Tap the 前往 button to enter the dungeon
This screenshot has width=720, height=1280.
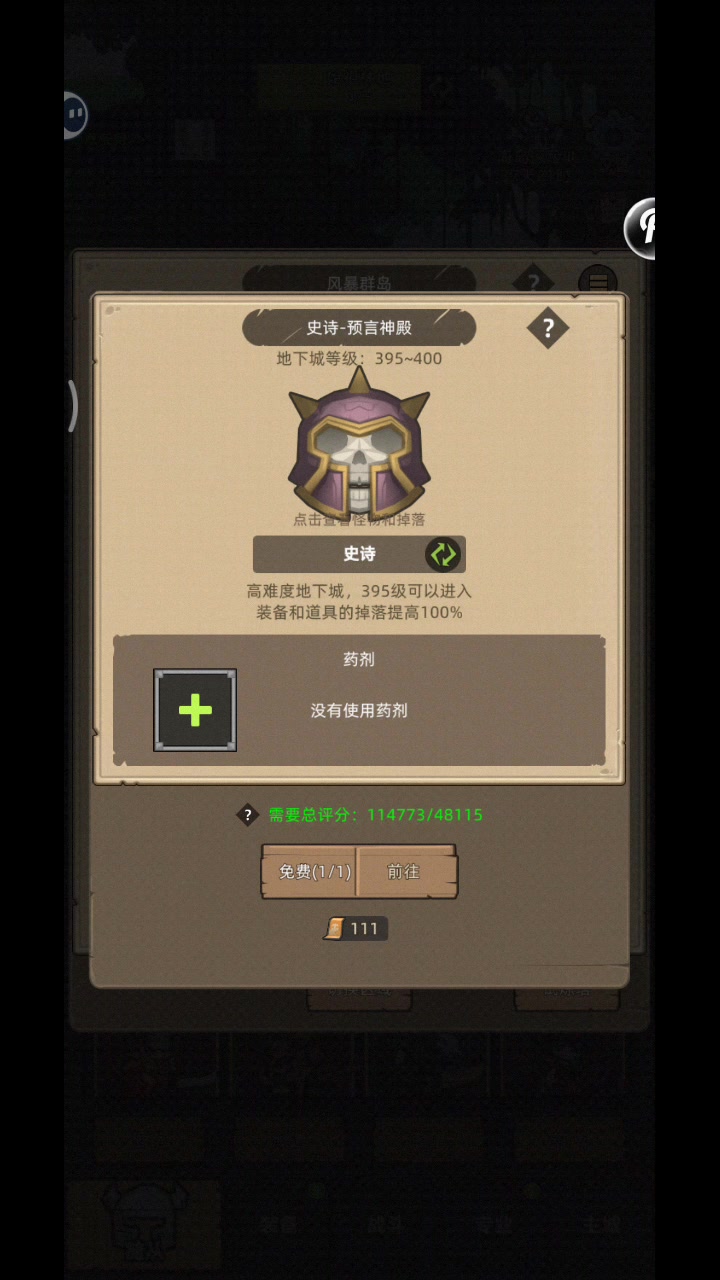coord(405,872)
